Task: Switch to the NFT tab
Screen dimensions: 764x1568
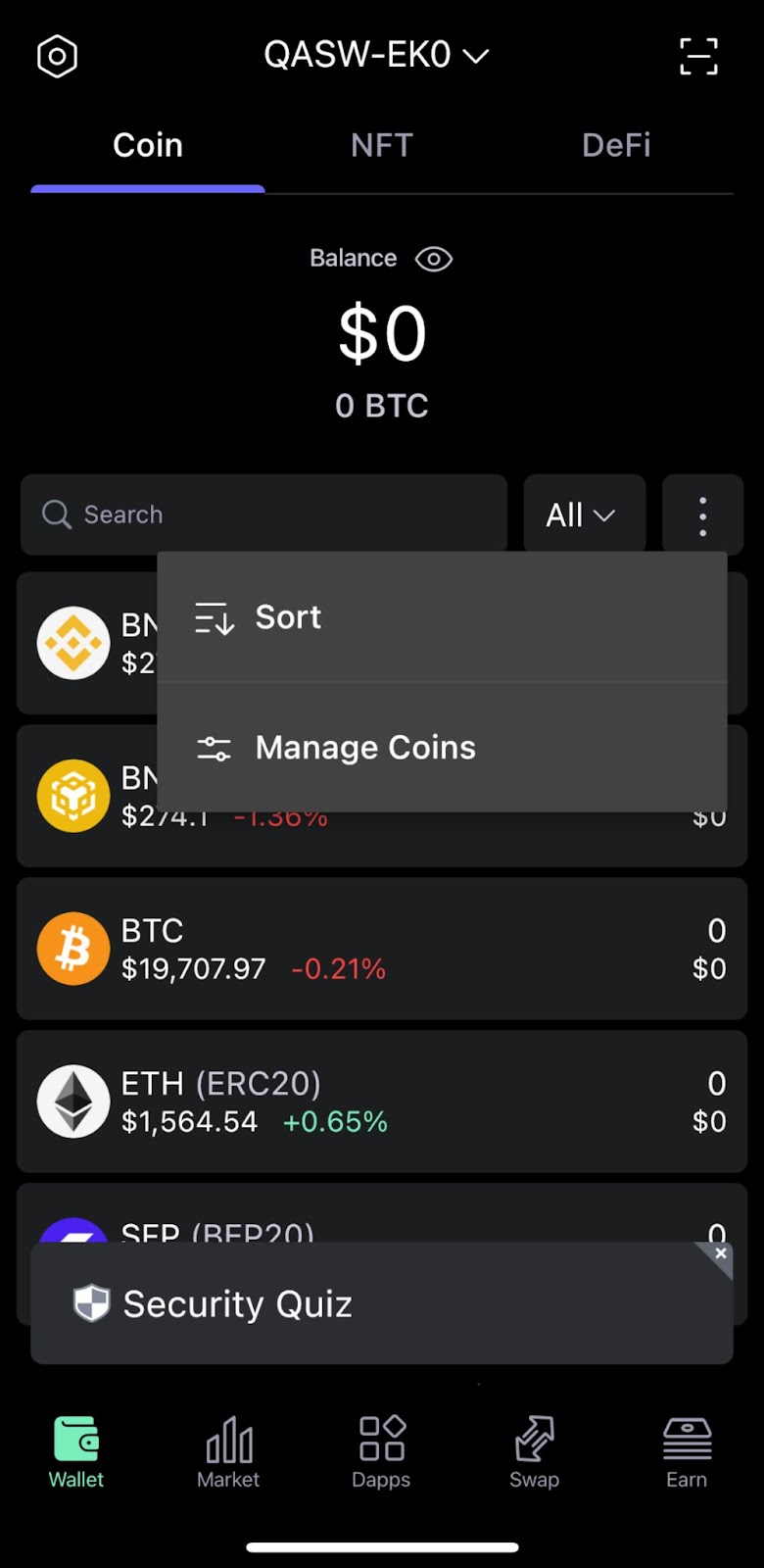Action: click(382, 145)
